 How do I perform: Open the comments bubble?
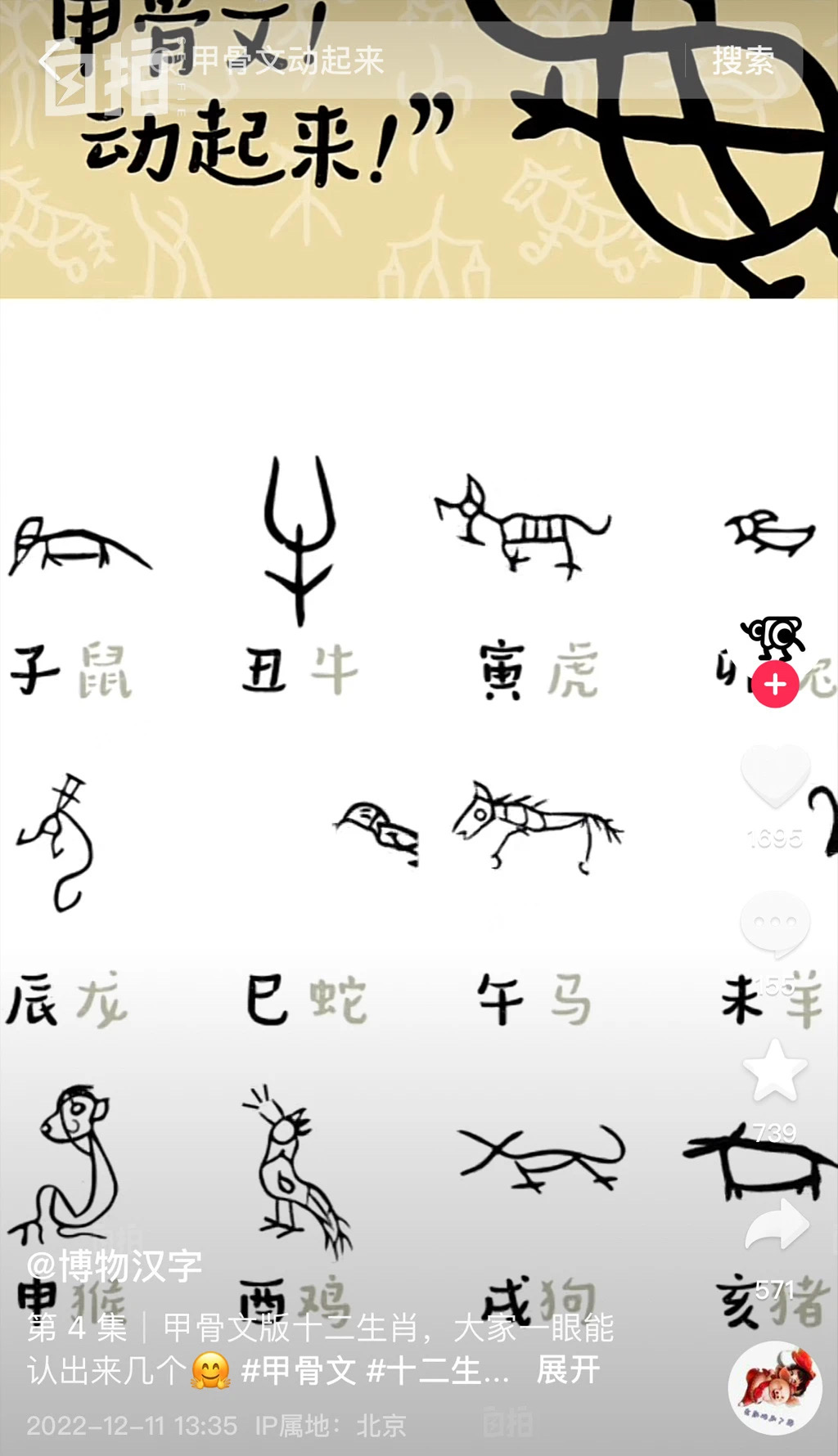(774, 924)
